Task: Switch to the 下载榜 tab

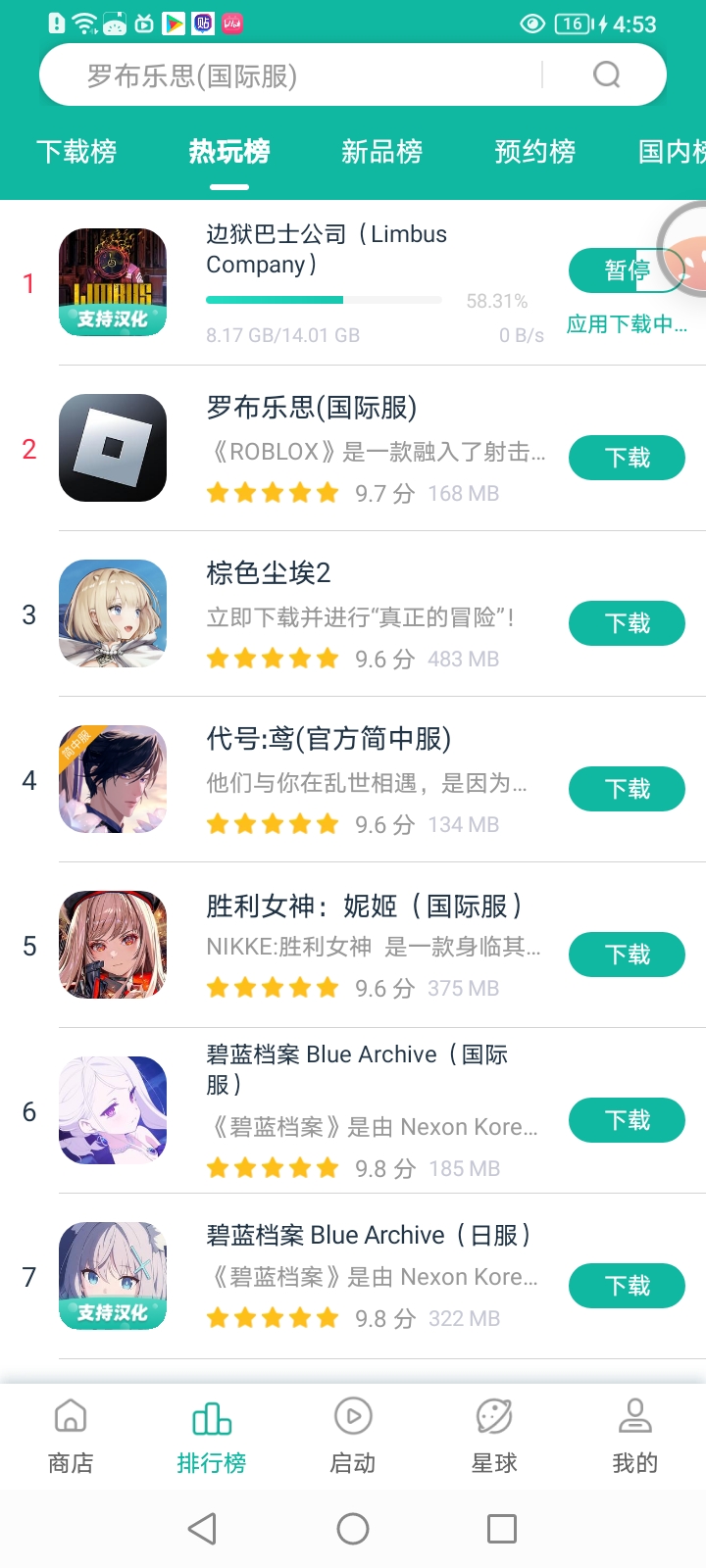Action: (76, 152)
